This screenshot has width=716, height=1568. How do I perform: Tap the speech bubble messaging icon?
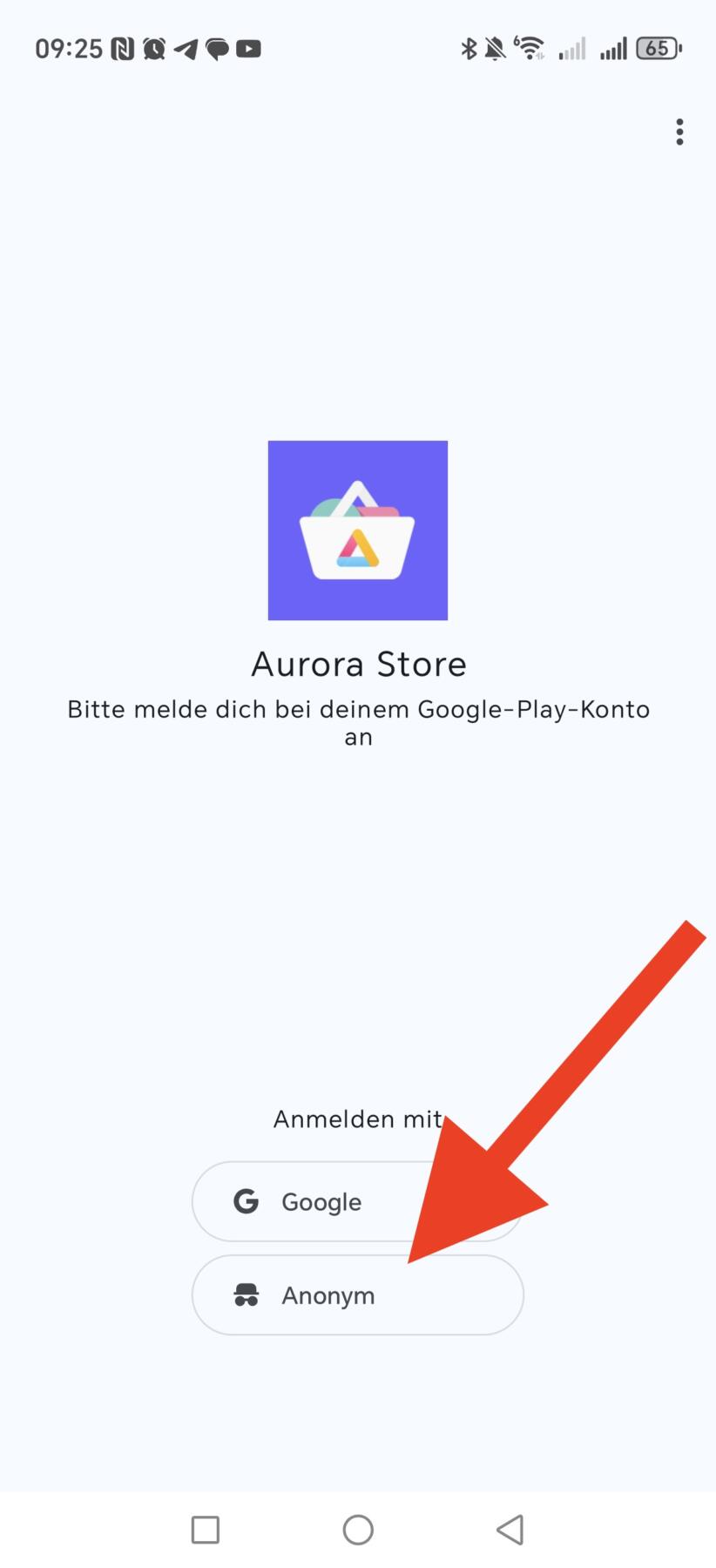pyautogui.click(x=217, y=49)
